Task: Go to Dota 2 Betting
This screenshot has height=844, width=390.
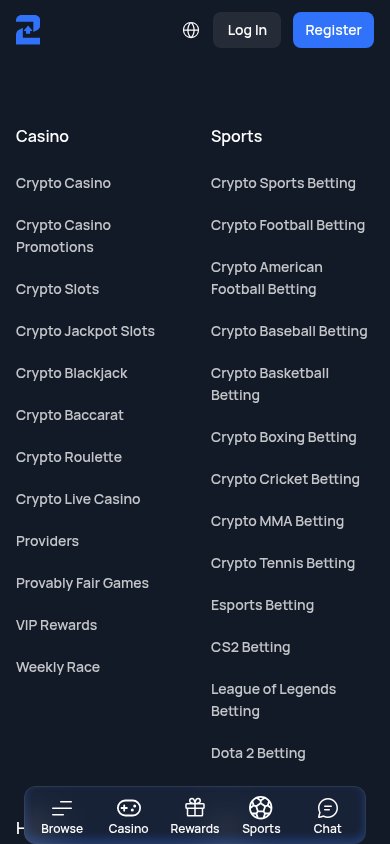Action: click(x=258, y=753)
